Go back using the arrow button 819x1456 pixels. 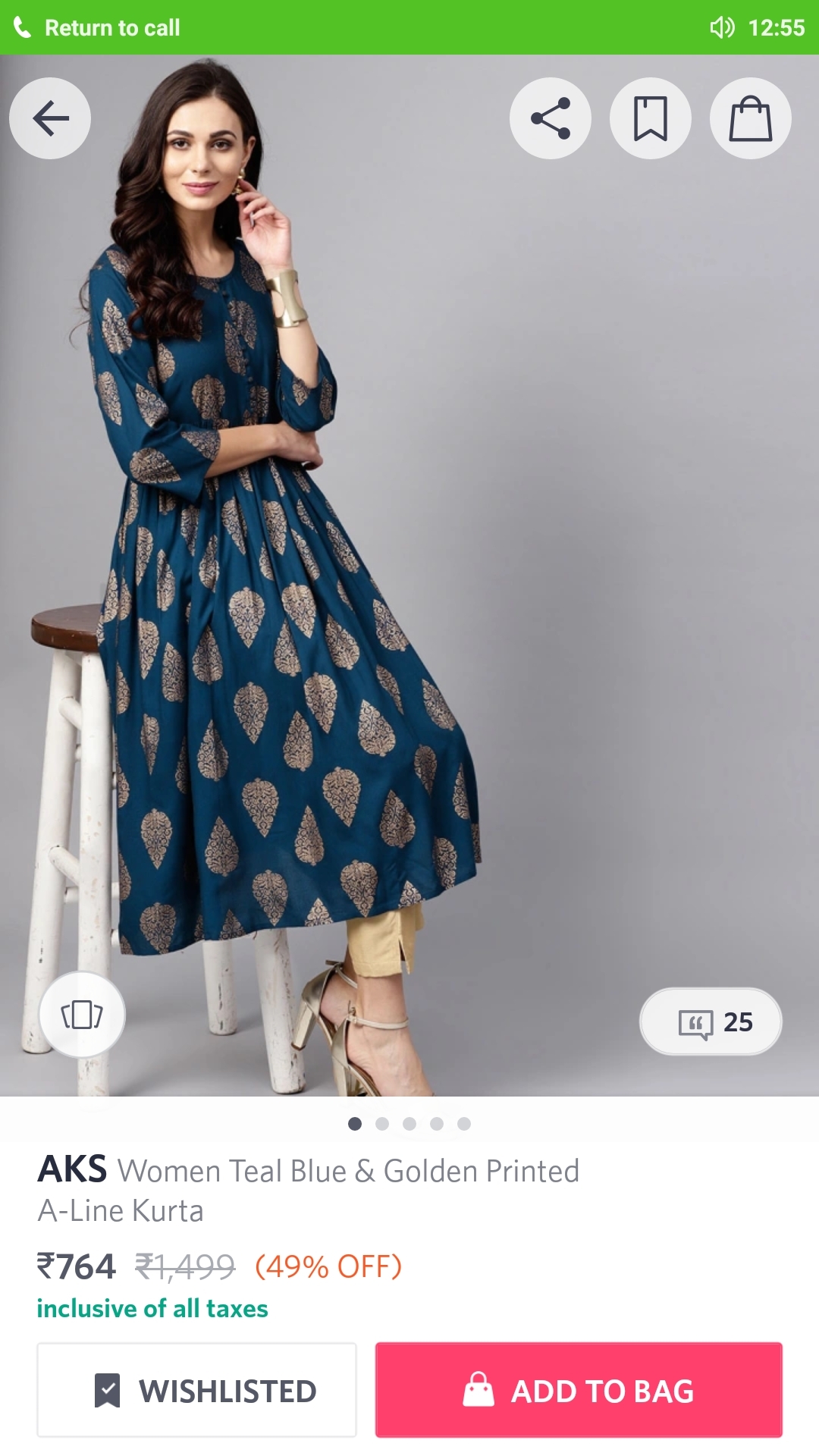(x=50, y=118)
